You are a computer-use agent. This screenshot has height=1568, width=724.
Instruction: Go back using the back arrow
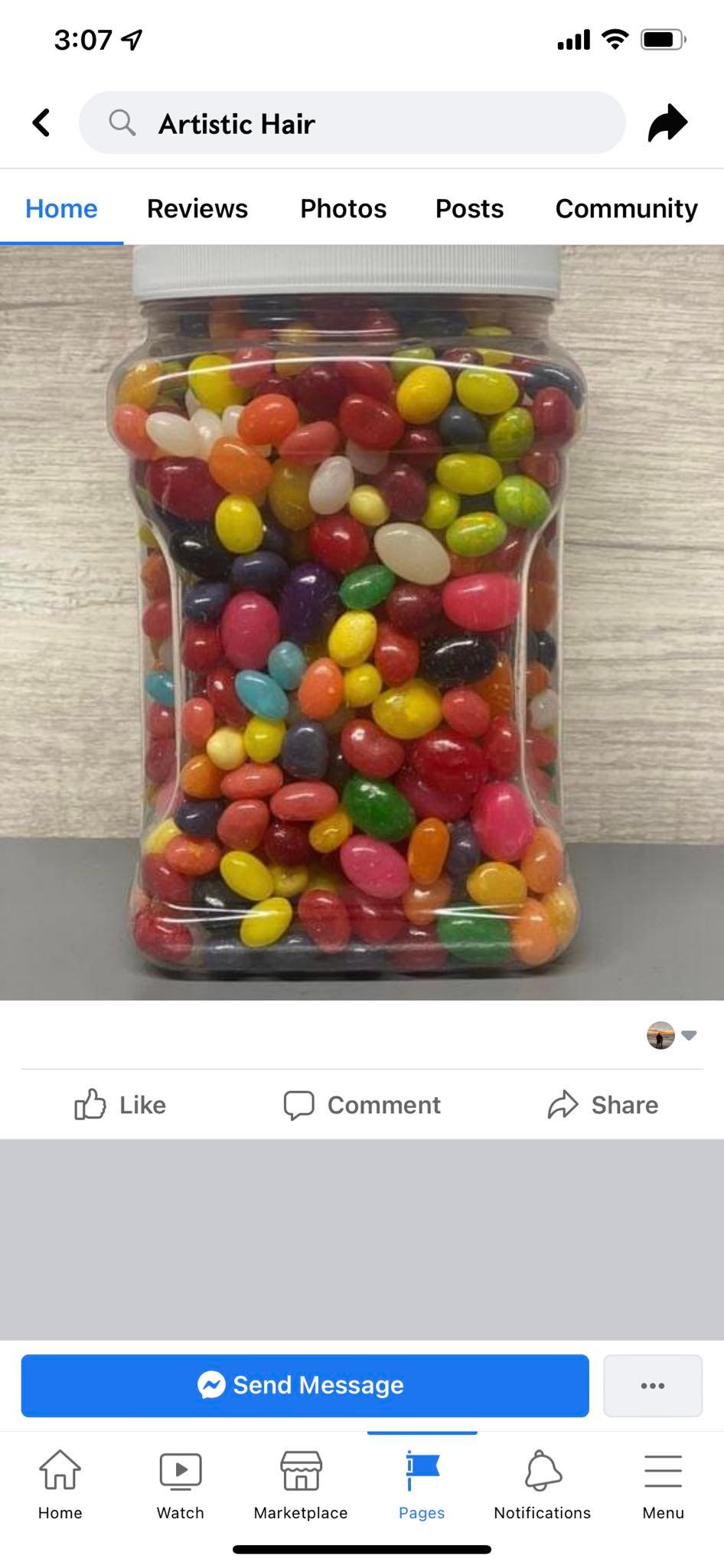point(41,122)
